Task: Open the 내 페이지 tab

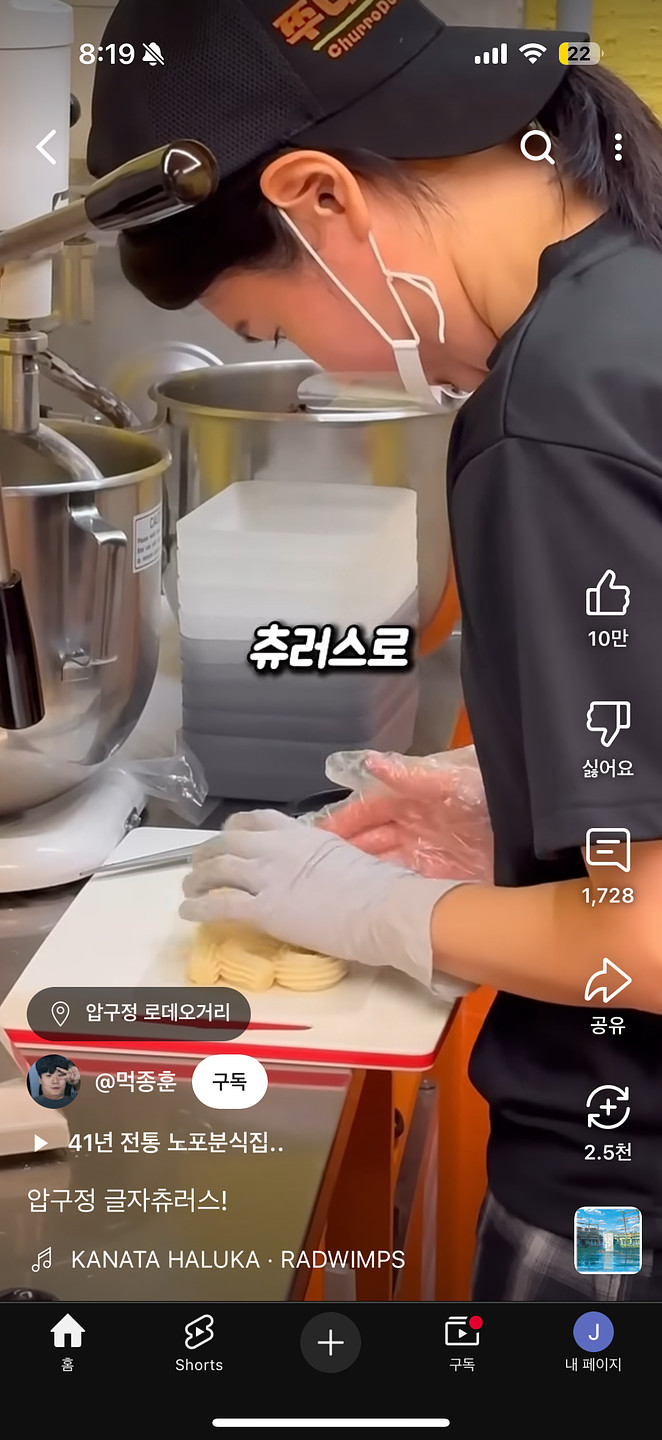Action: click(593, 1342)
